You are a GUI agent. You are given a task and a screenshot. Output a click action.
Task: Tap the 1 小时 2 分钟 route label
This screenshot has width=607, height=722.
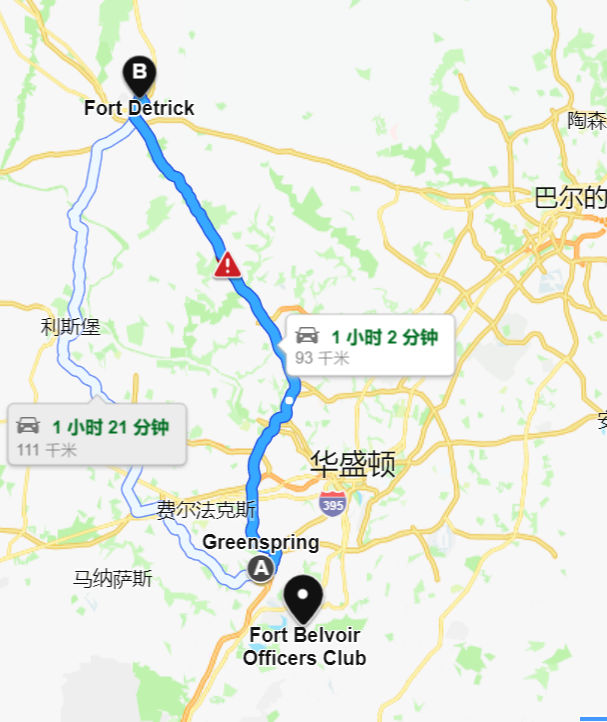(x=370, y=345)
